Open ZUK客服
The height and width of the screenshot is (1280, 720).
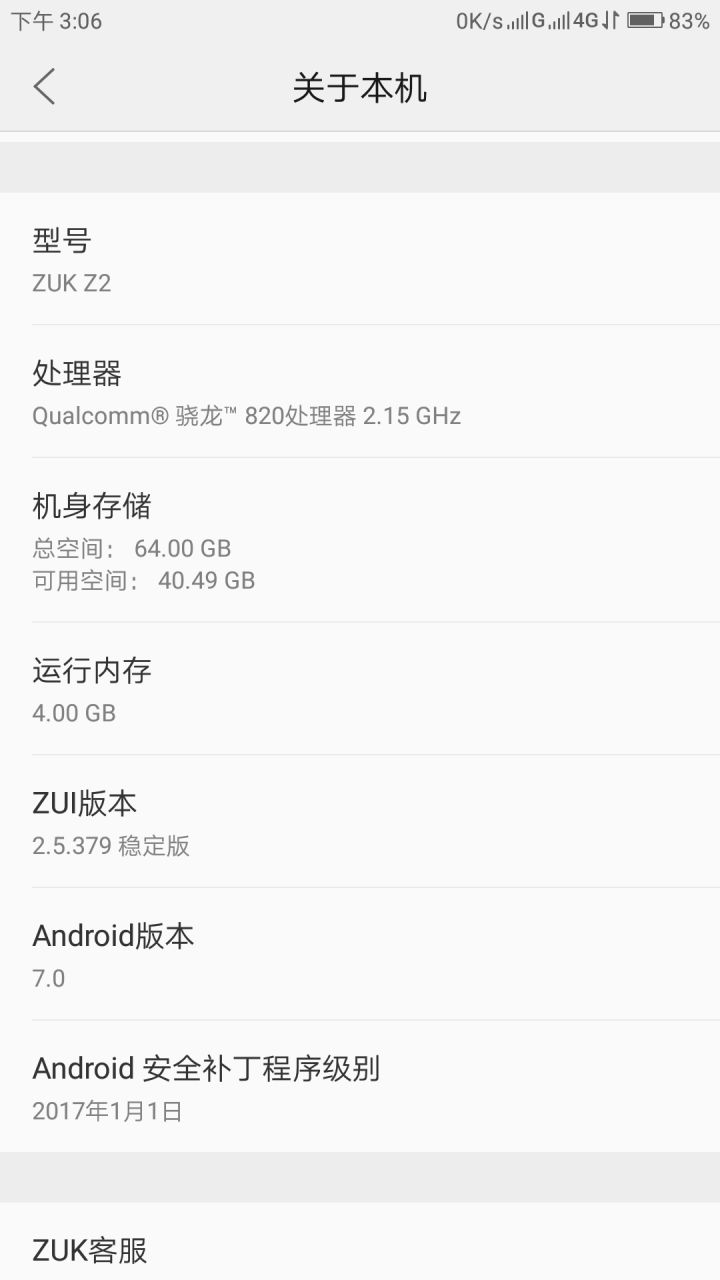360,1242
